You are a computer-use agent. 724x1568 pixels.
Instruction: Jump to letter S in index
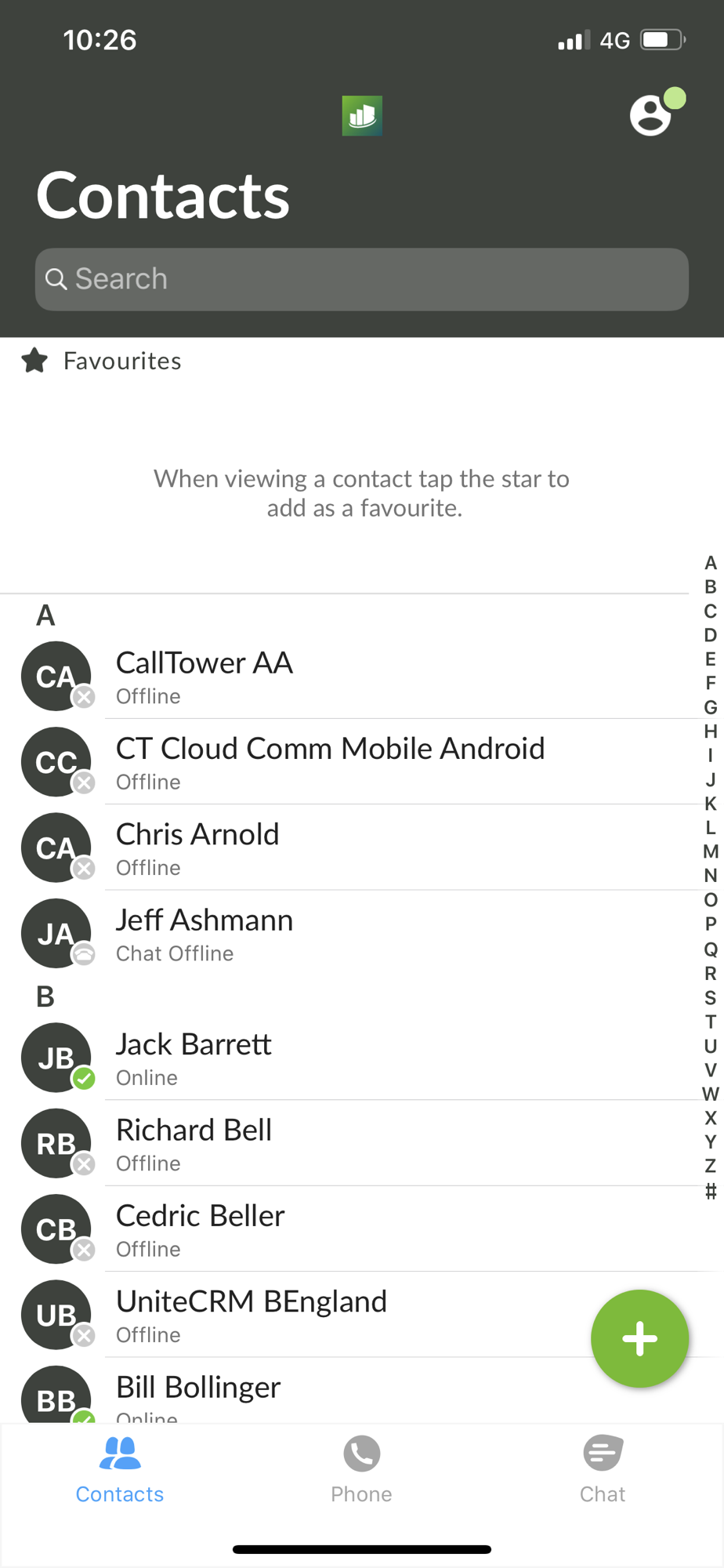pos(710,997)
